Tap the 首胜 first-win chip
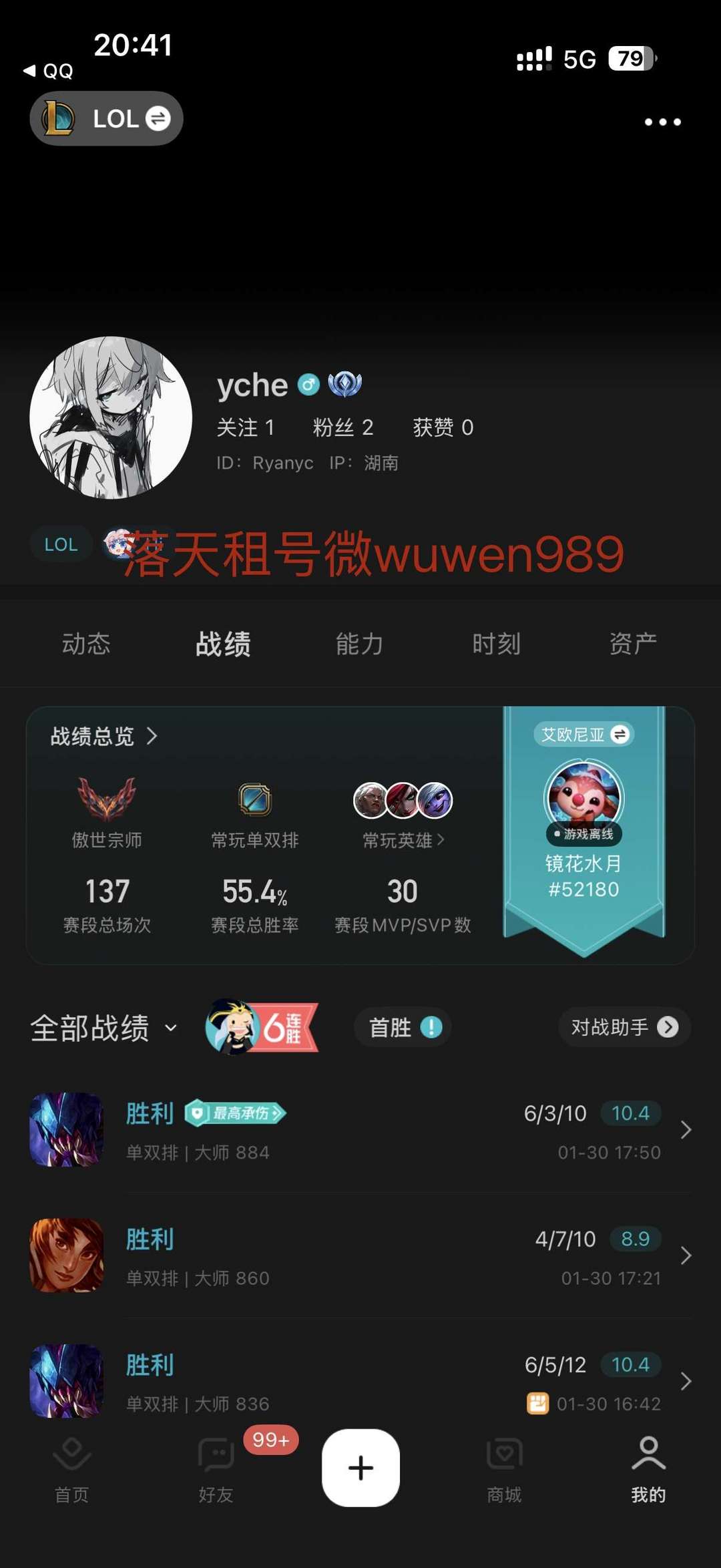The width and height of the screenshot is (721, 1568). [403, 1027]
